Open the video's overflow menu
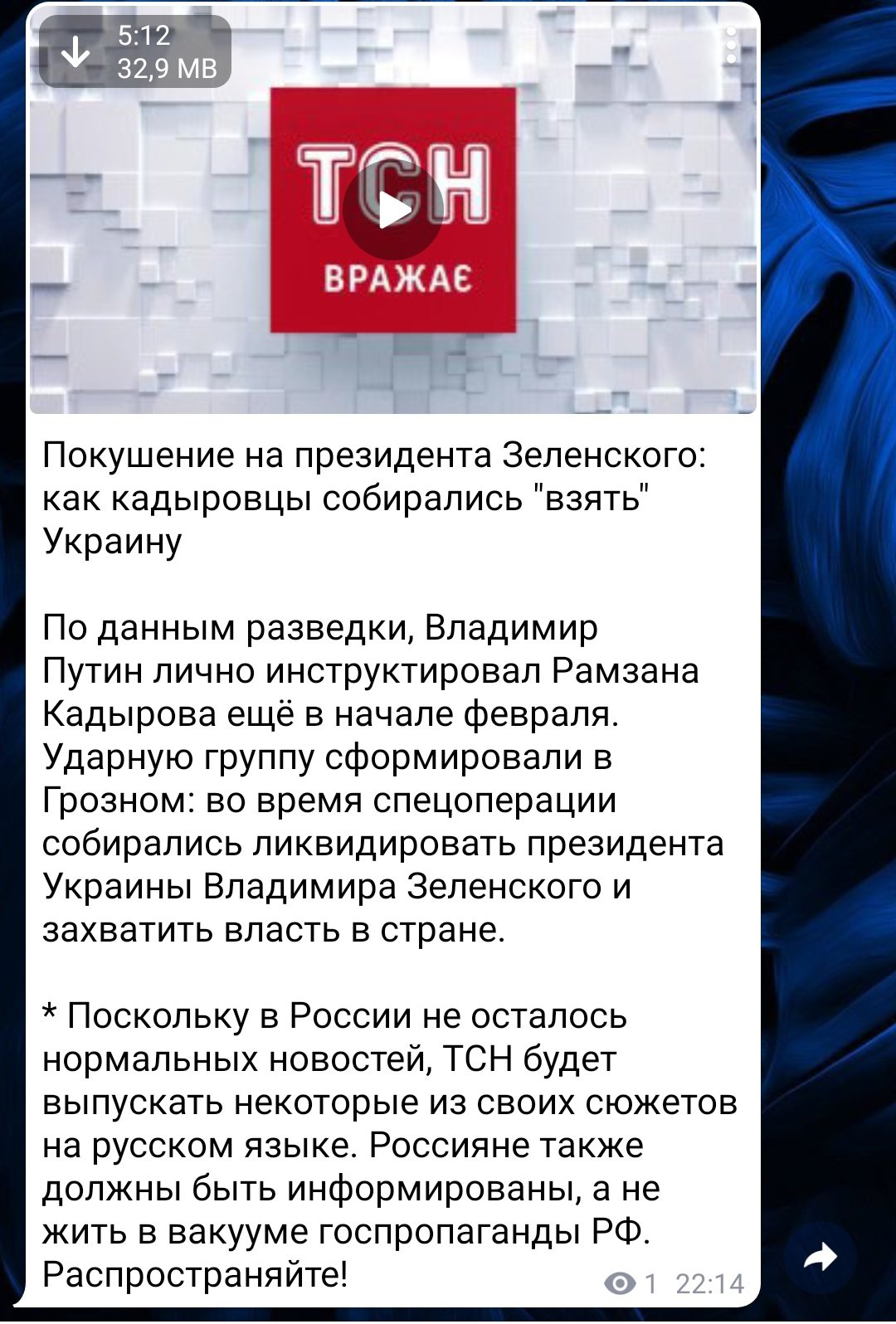Image resolution: width=896 pixels, height=1324 pixels. tap(731, 46)
